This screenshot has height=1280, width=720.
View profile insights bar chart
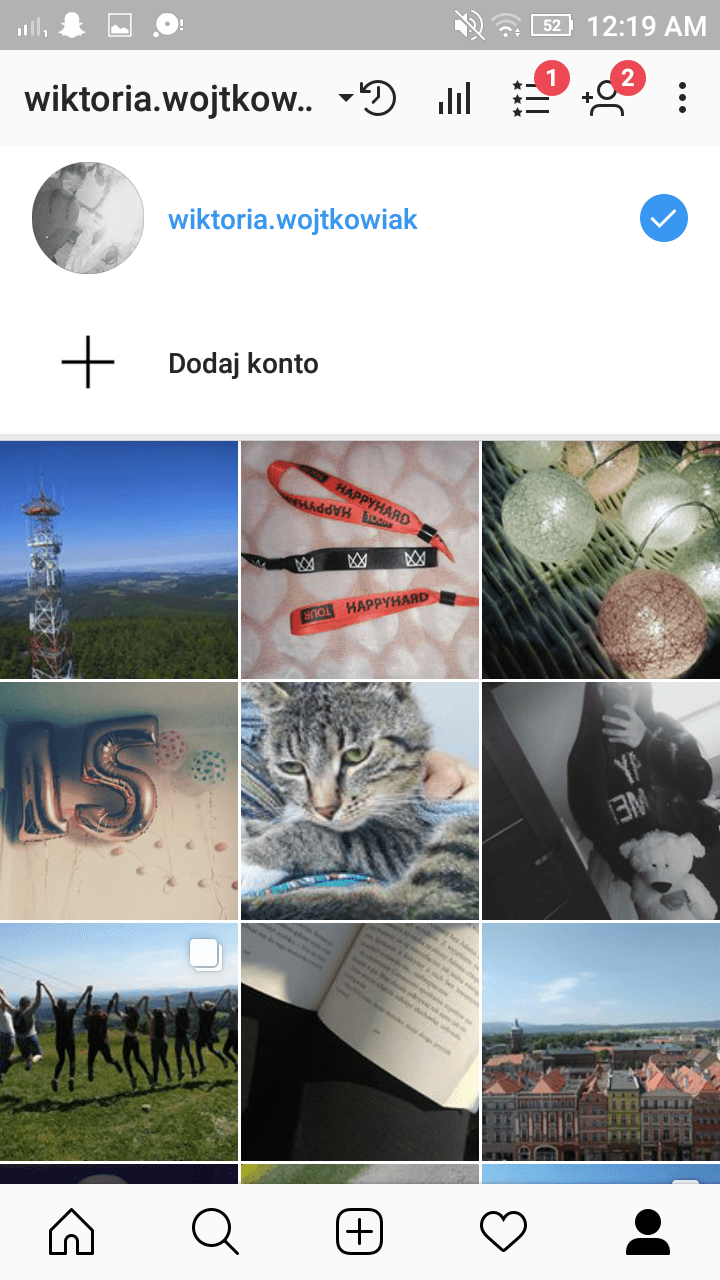coord(454,99)
